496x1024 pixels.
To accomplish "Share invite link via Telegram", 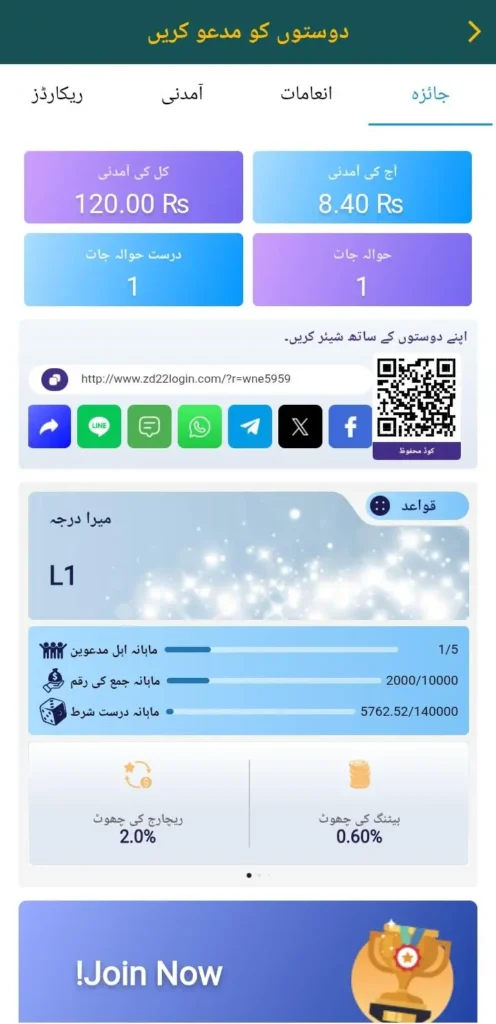I will point(250,426).
